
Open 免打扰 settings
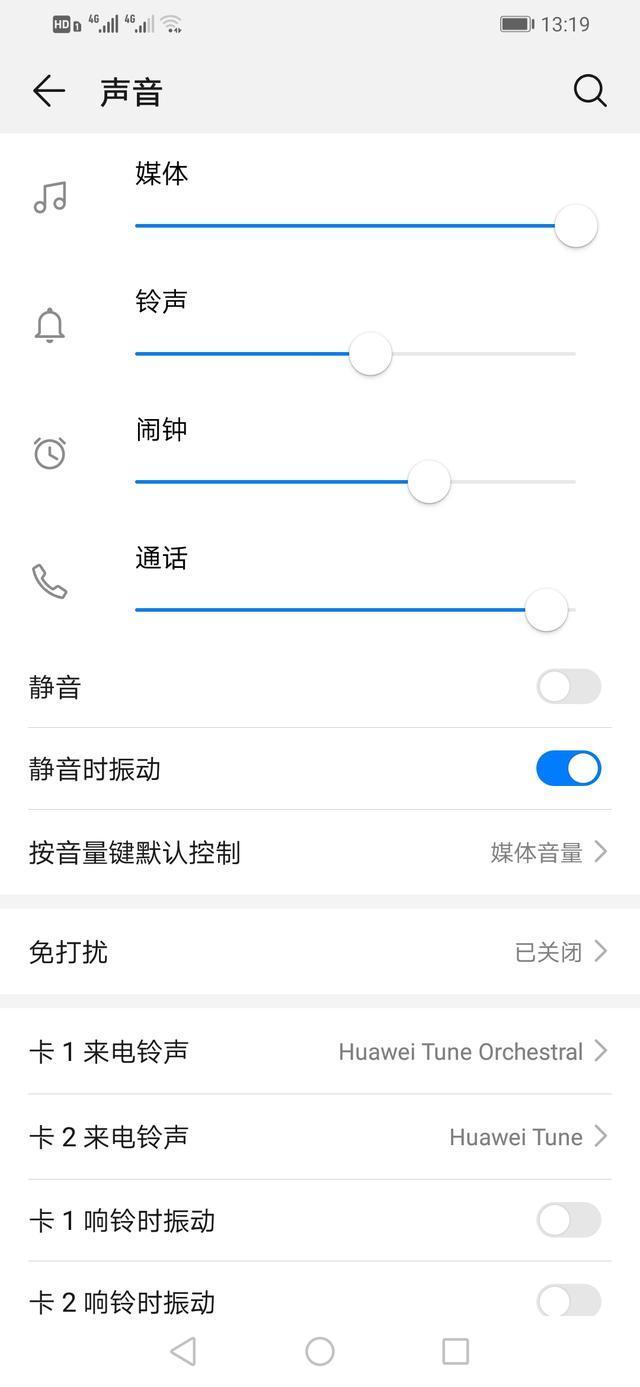coord(320,951)
